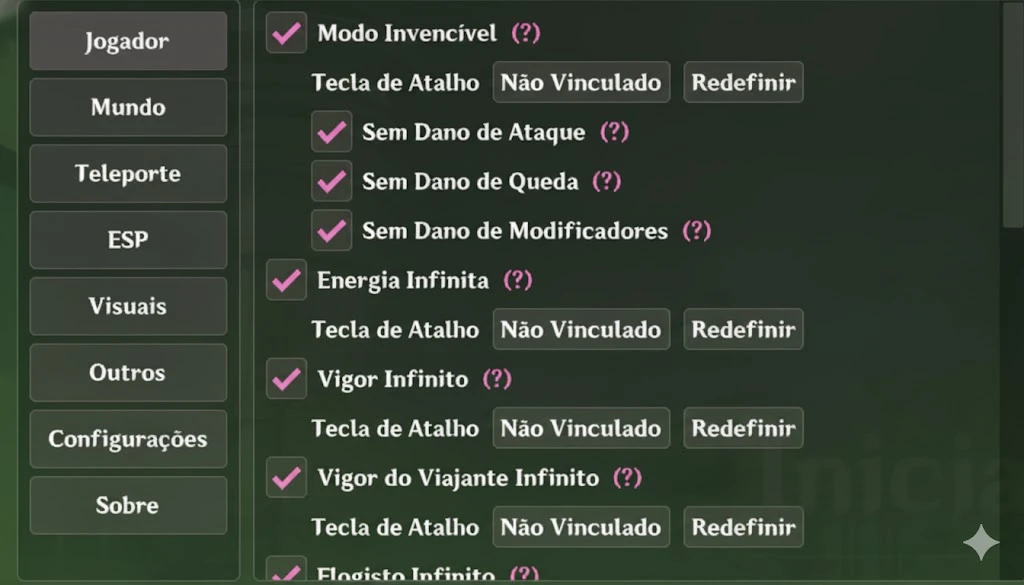Switch to the Mundo tab
1024x585 pixels.
tap(128, 107)
